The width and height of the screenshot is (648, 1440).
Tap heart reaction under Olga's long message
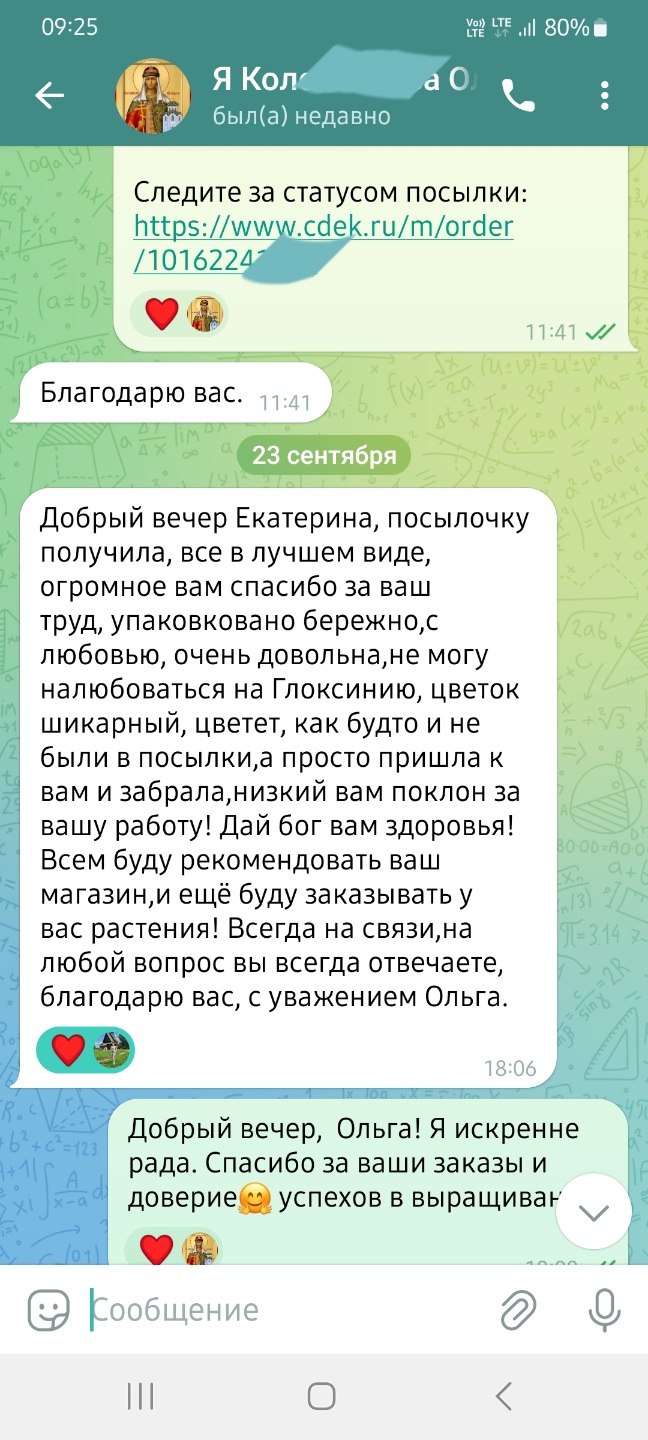pos(68,1050)
